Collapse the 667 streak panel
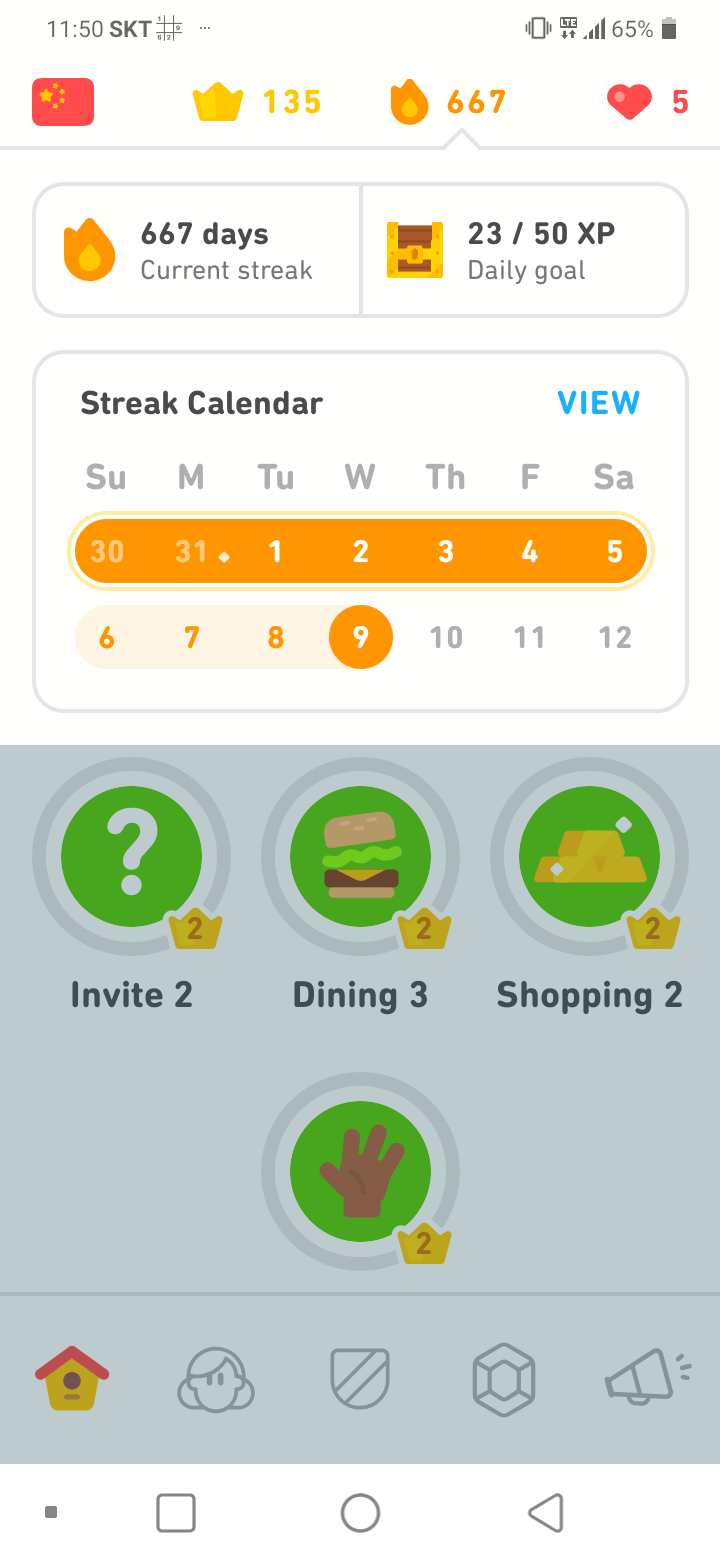720x1560 pixels. [x=448, y=102]
